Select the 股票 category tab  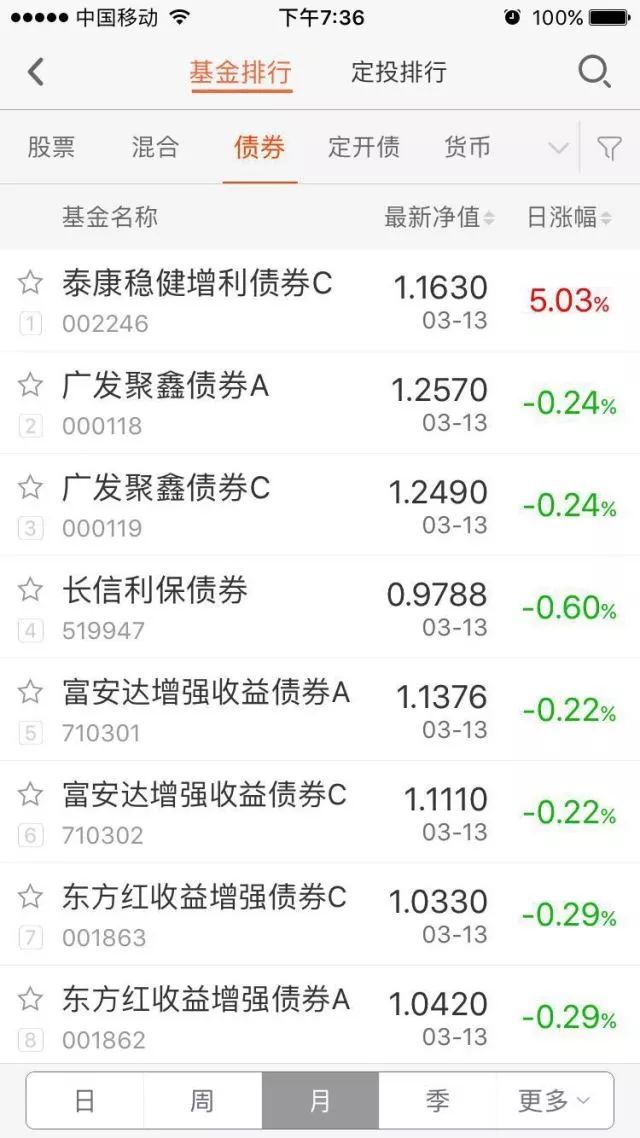pos(51,147)
